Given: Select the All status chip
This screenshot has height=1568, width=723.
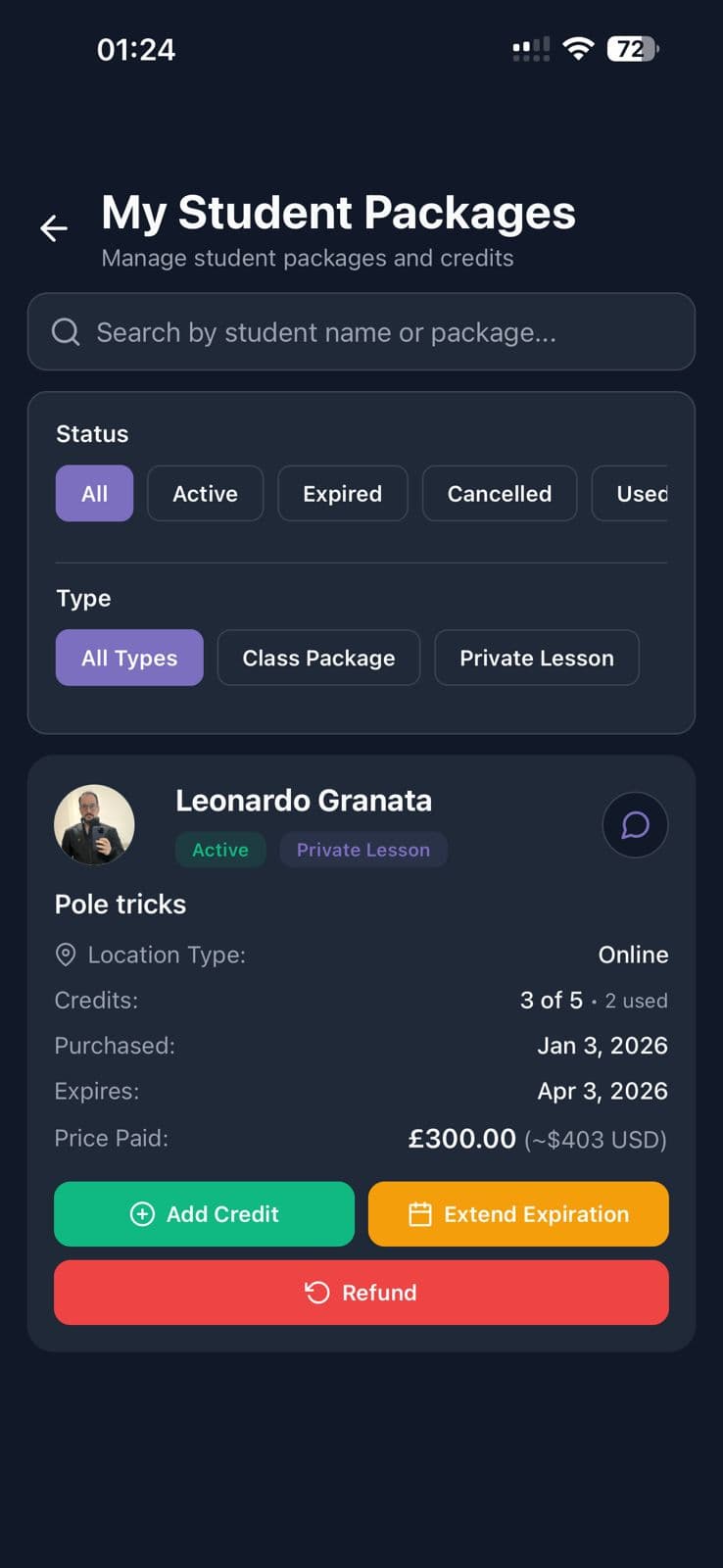Looking at the screenshot, I should pos(93,493).
